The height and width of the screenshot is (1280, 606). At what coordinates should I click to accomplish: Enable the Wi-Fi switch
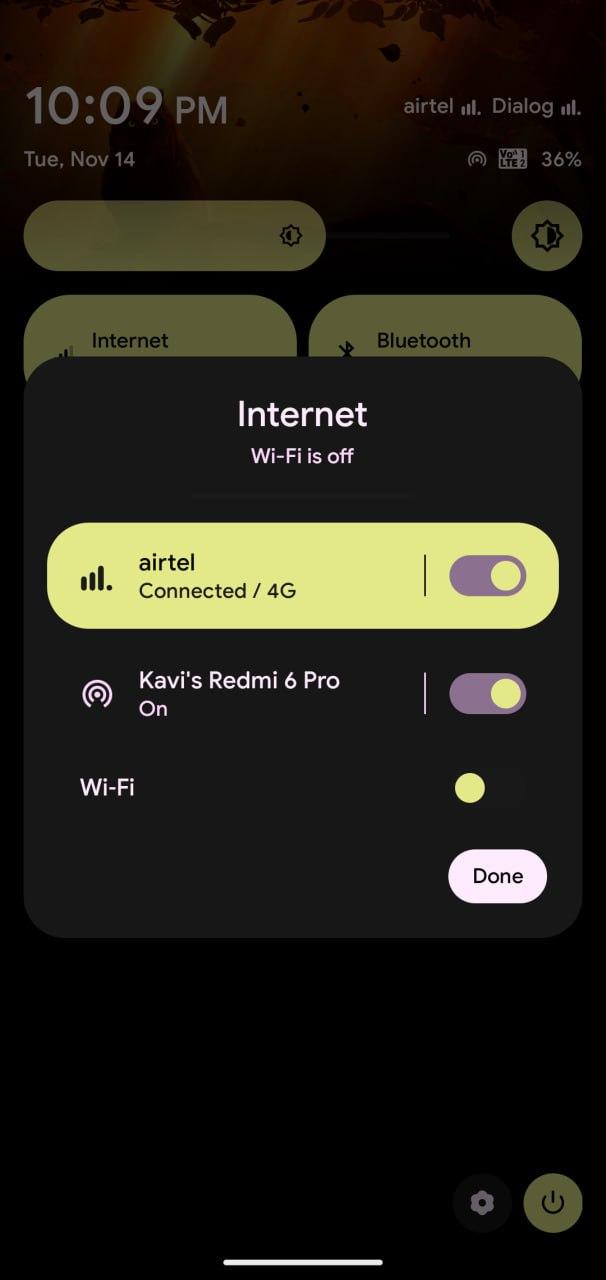pyautogui.click(x=487, y=788)
